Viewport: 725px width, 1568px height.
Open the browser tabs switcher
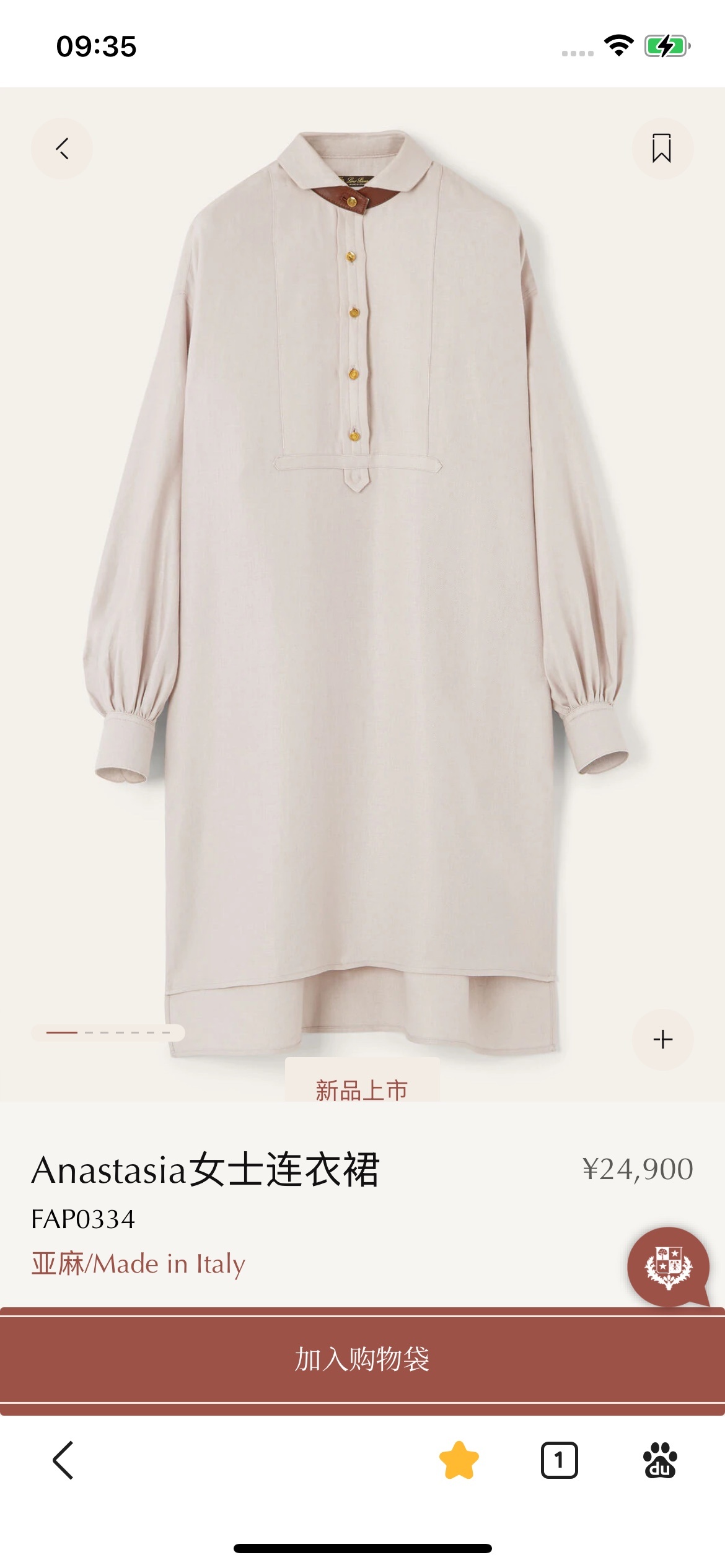[559, 1460]
